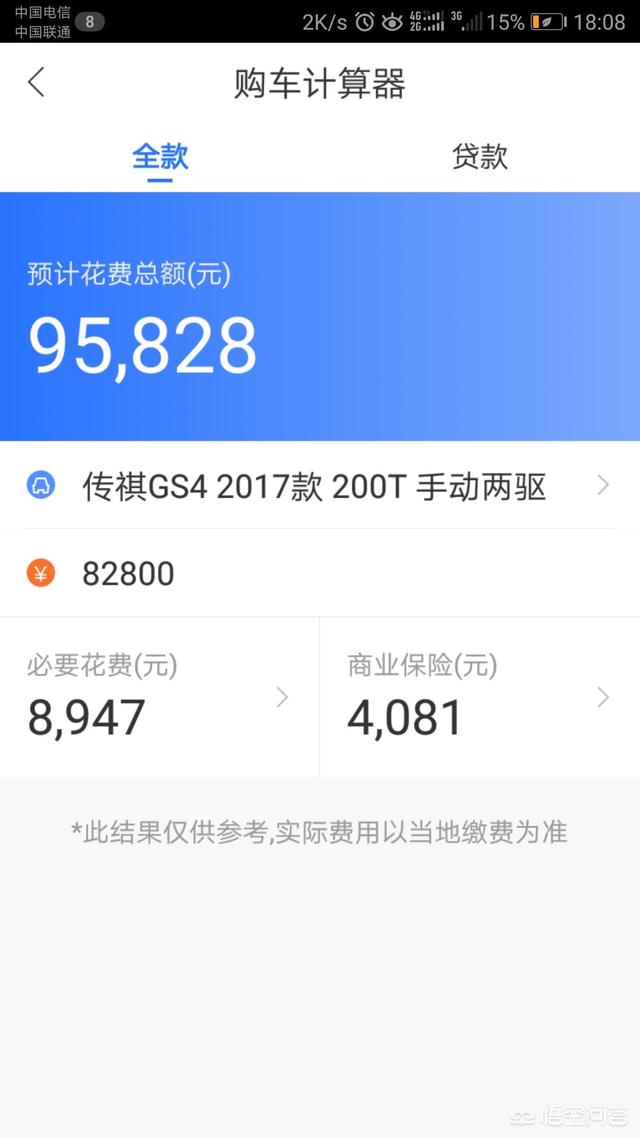Open 必要花费 cost details

click(x=159, y=697)
